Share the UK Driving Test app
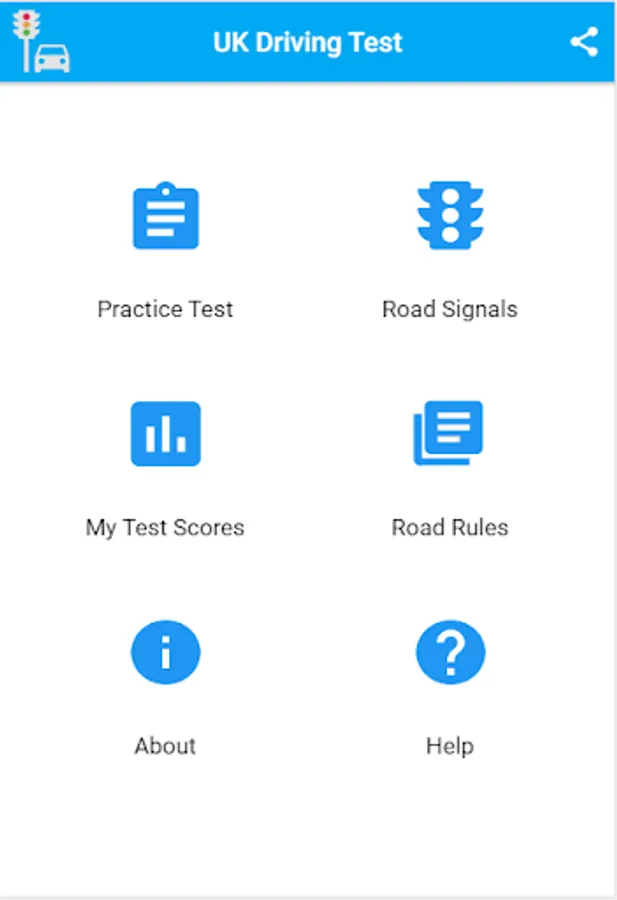This screenshot has width=617, height=900. tap(584, 42)
